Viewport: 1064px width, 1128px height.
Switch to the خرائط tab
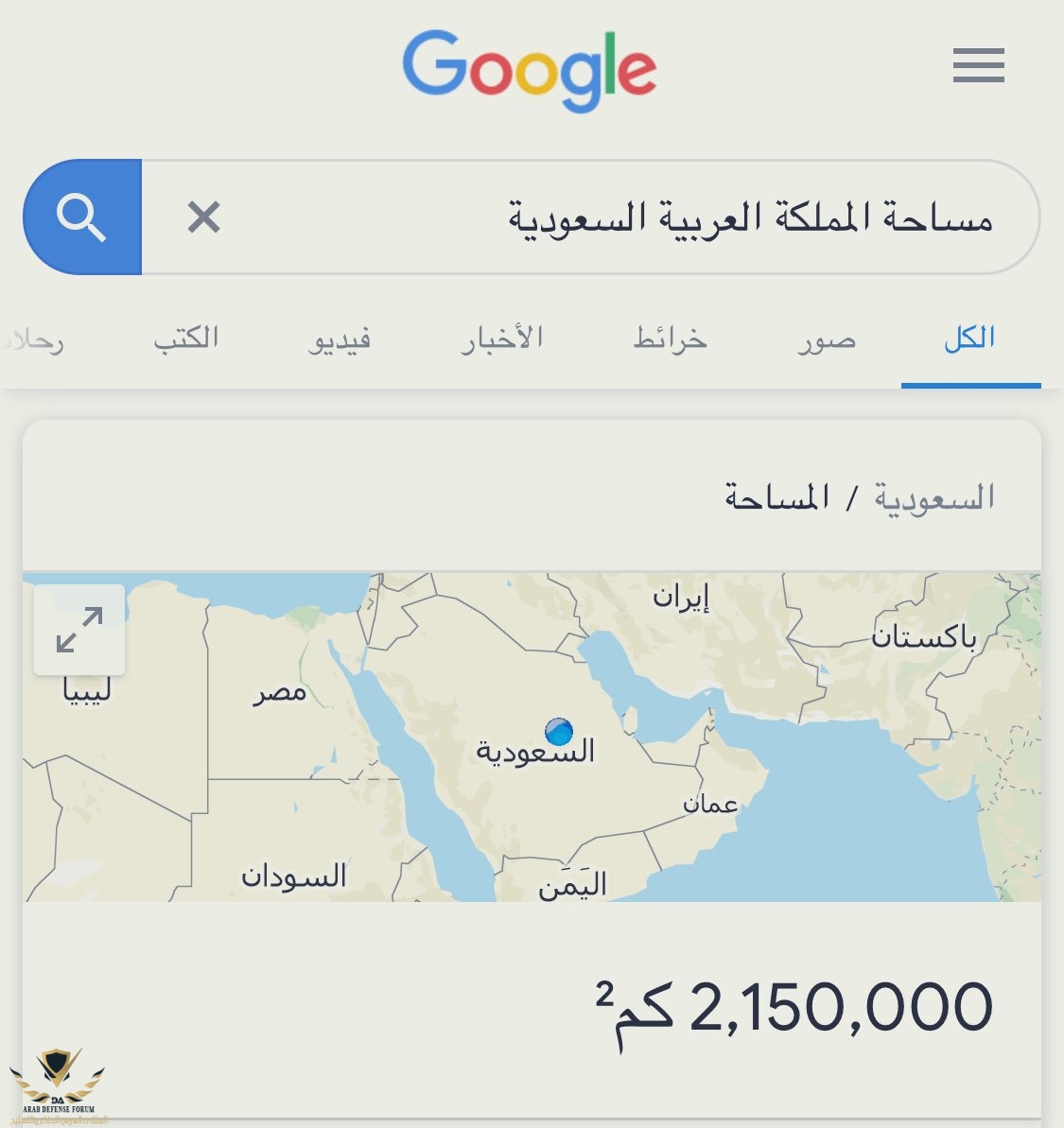(670, 338)
